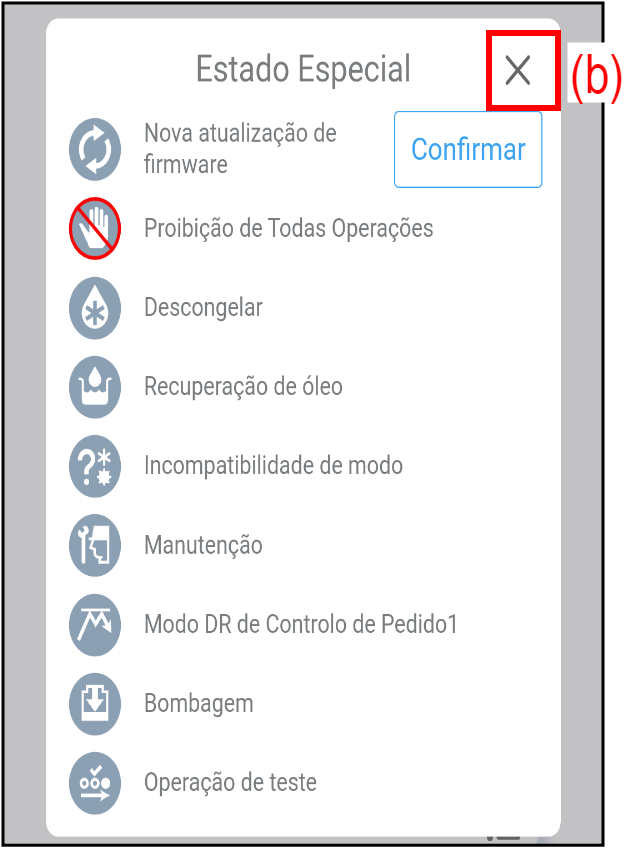This screenshot has width=631, height=850.
Task: Confirm the new firmware update
Action: pyautogui.click(x=467, y=150)
